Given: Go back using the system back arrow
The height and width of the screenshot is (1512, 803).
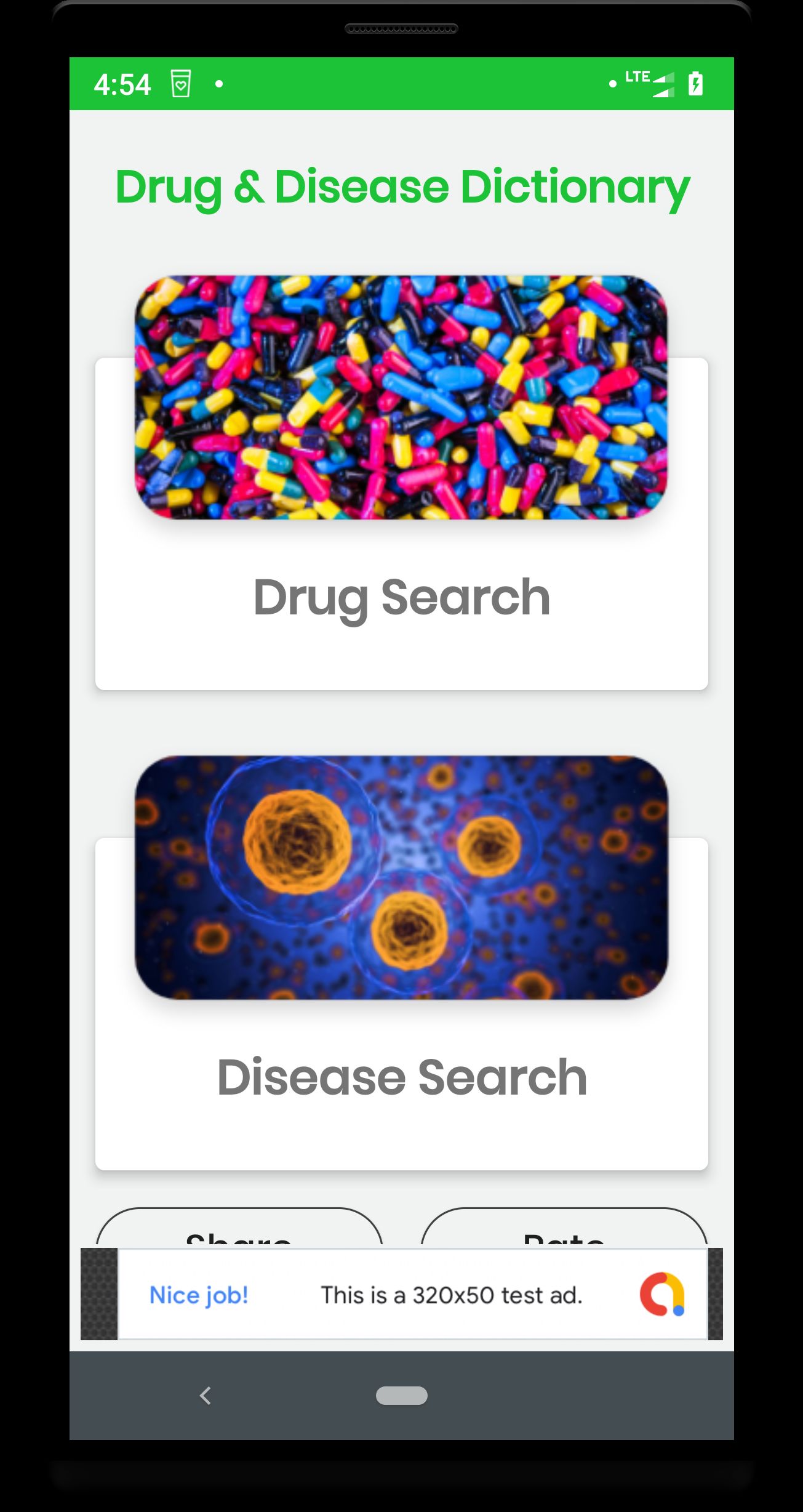Looking at the screenshot, I should [x=206, y=1396].
